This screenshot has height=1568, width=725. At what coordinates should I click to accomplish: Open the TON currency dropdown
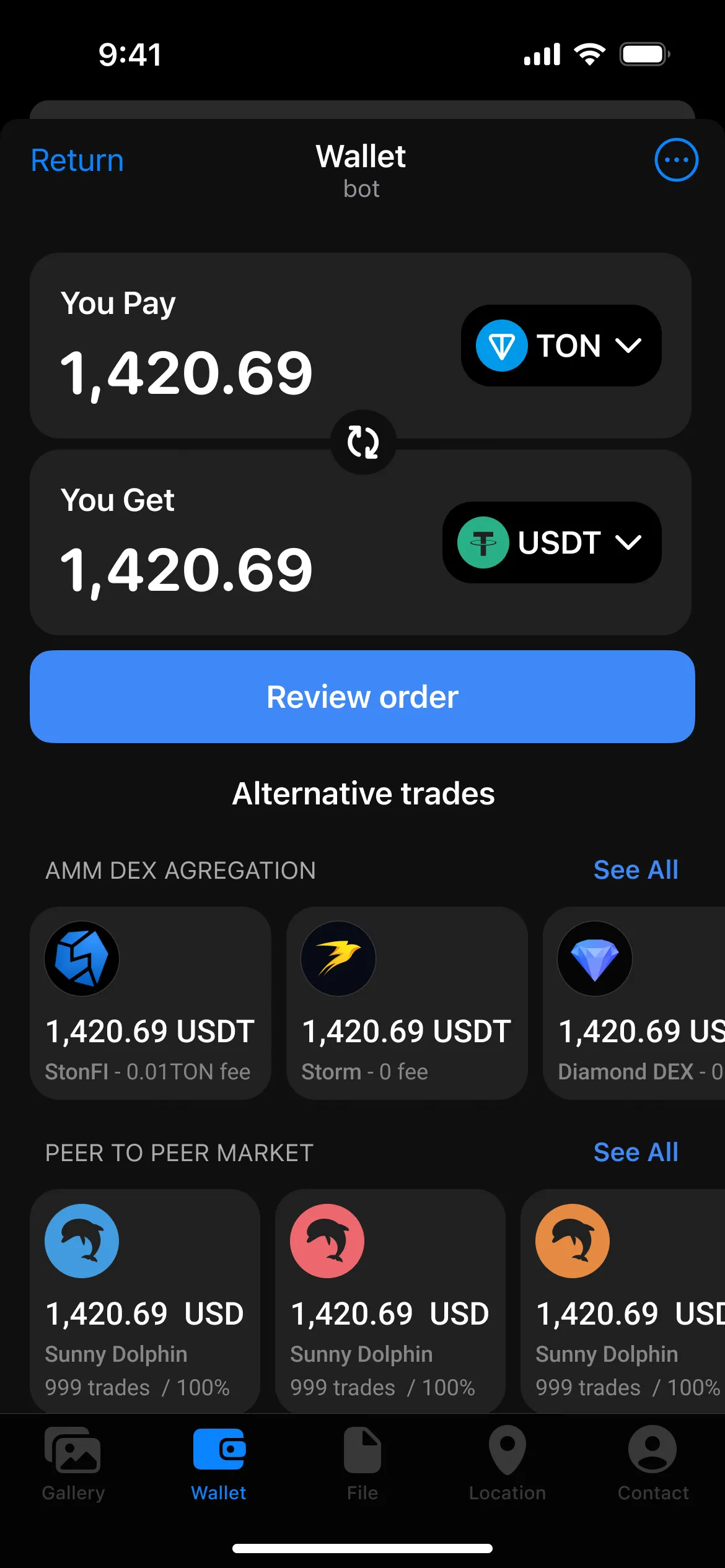pyautogui.click(x=561, y=346)
